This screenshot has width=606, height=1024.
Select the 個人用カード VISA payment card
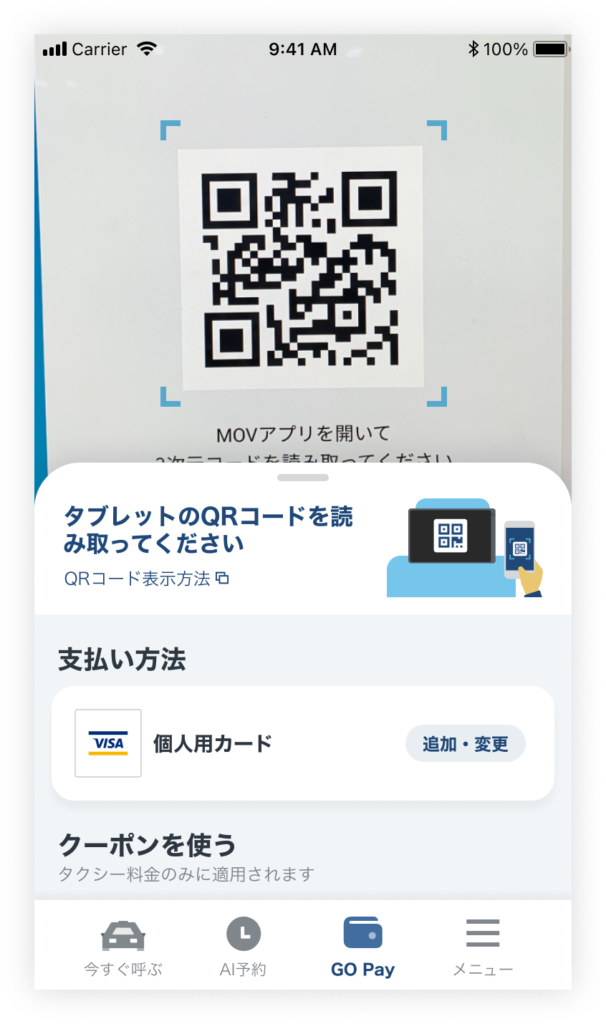[210, 743]
